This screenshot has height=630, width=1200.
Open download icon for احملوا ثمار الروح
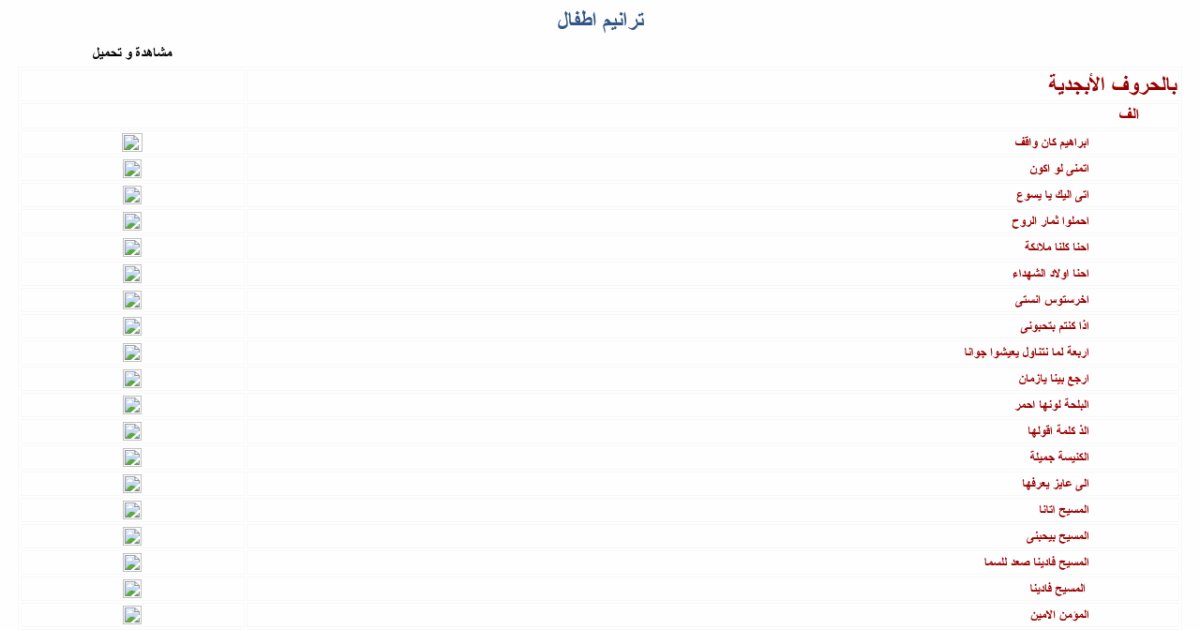pos(132,221)
